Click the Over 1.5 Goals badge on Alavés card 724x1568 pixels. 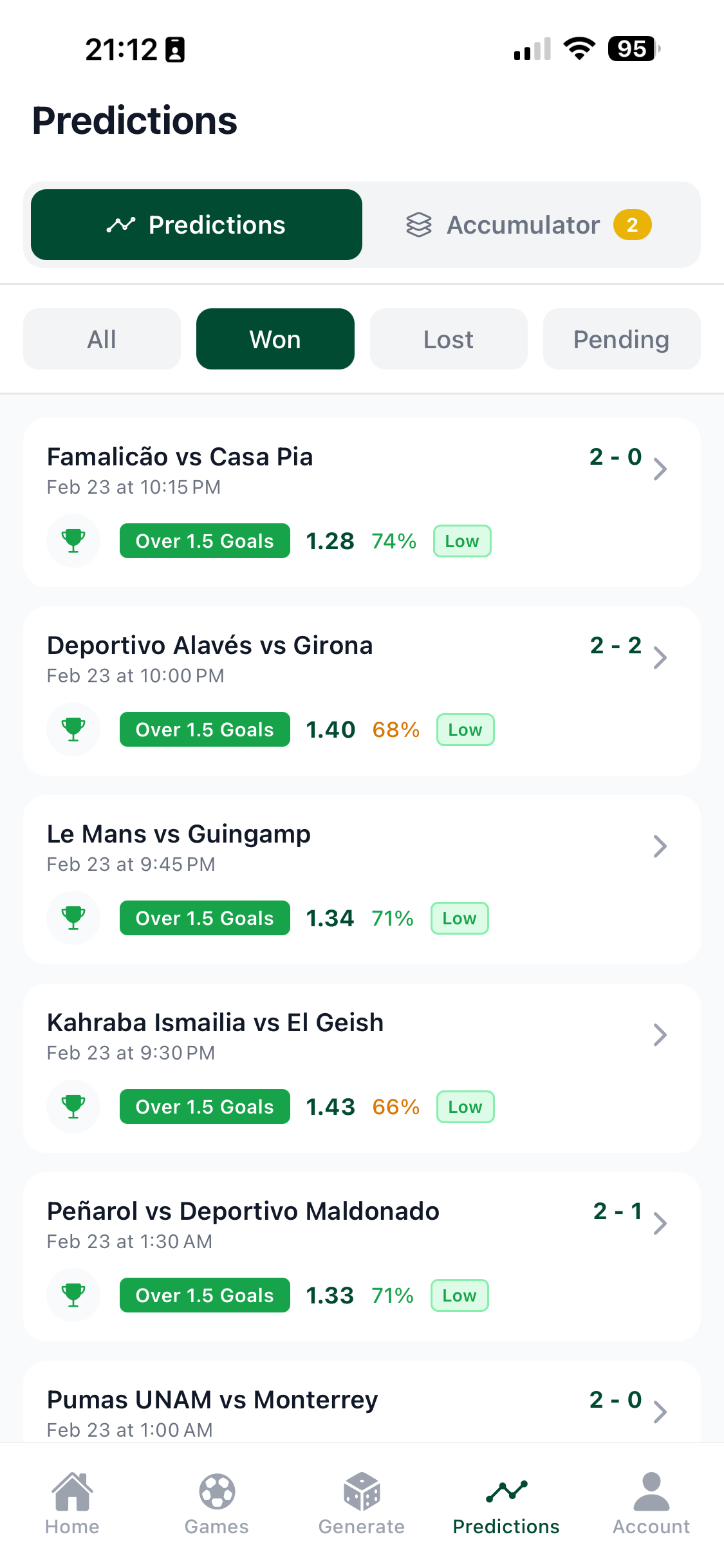[x=203, y=729]
